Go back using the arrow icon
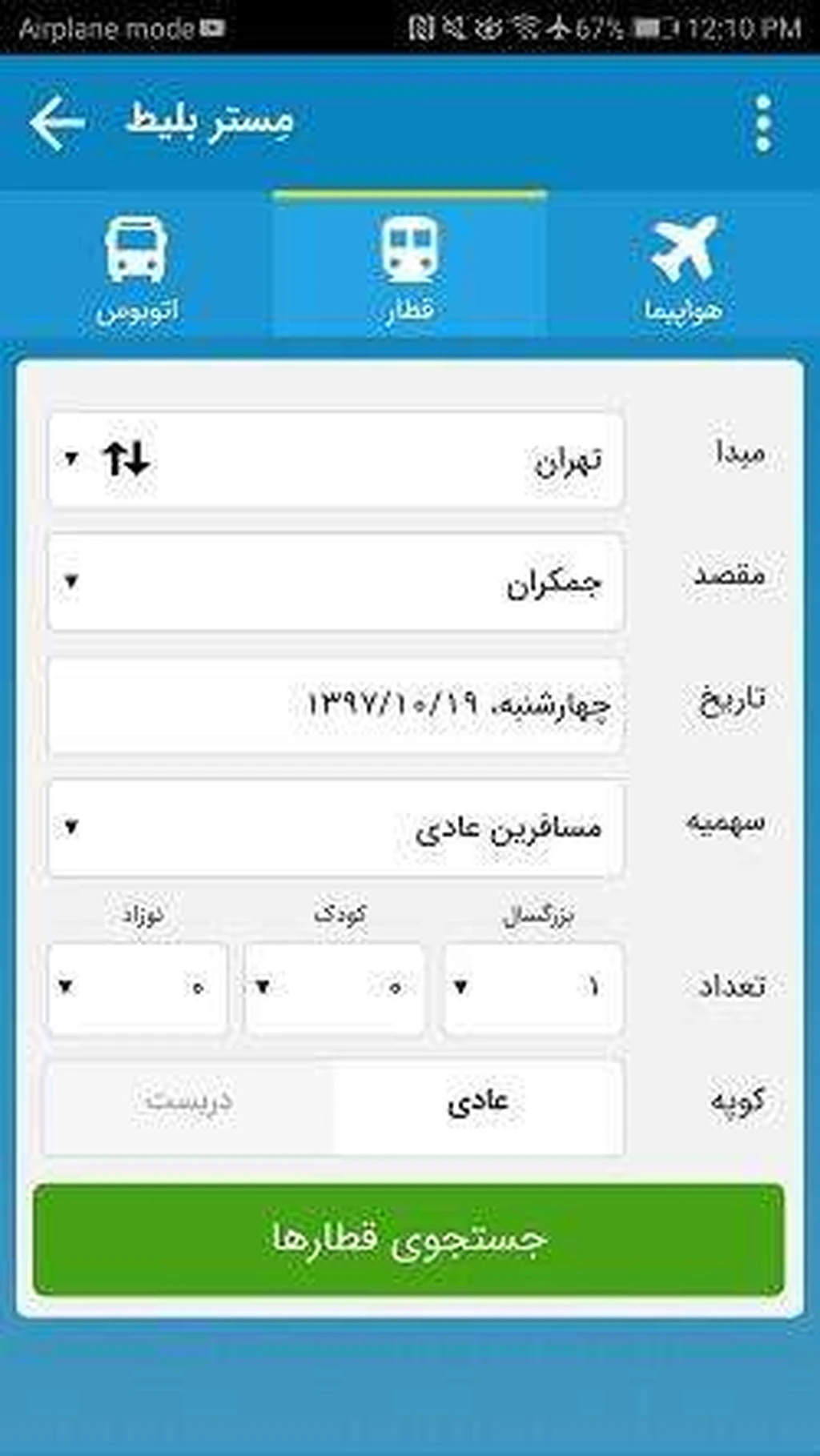The image size is (820, 1456). tap(56, 122)
